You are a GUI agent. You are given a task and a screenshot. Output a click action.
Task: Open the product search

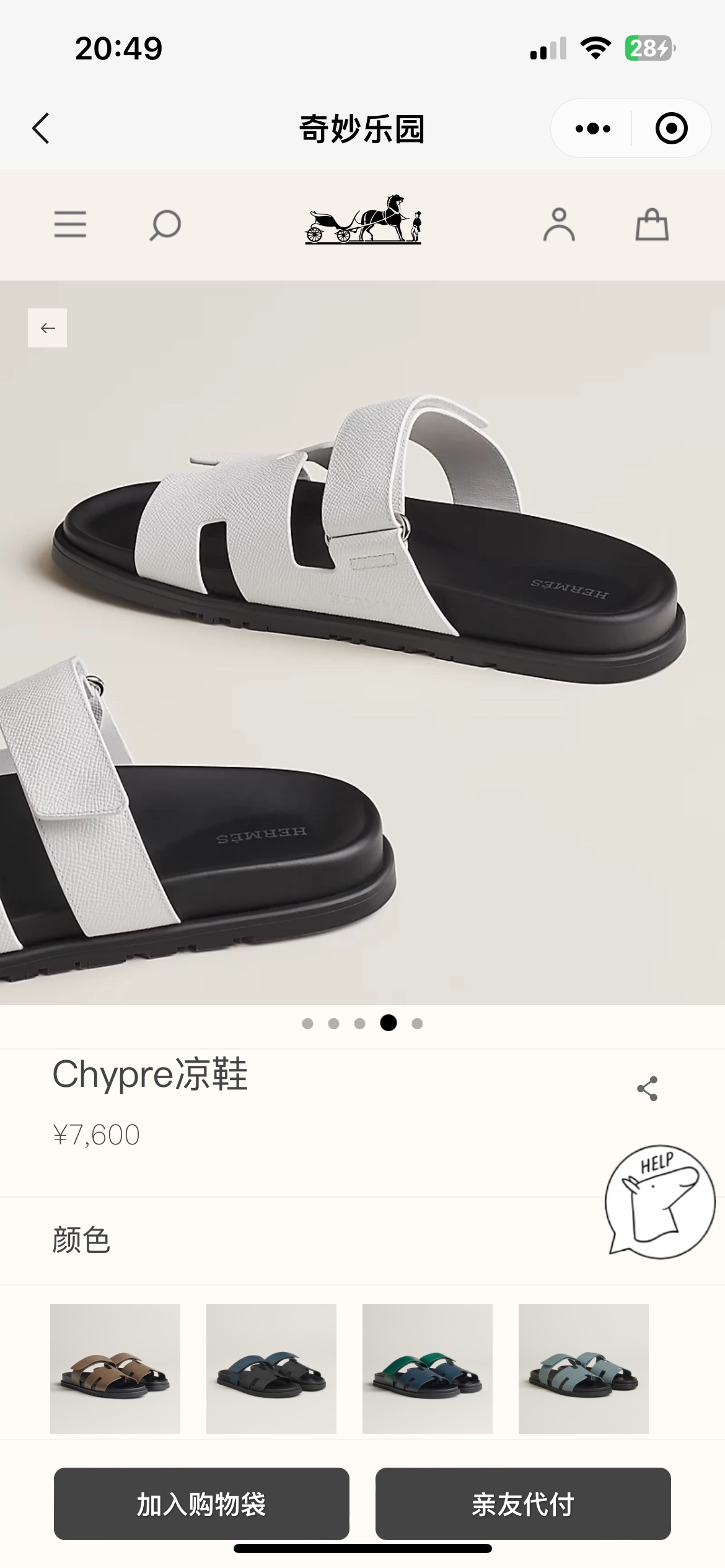coord(165,225)
